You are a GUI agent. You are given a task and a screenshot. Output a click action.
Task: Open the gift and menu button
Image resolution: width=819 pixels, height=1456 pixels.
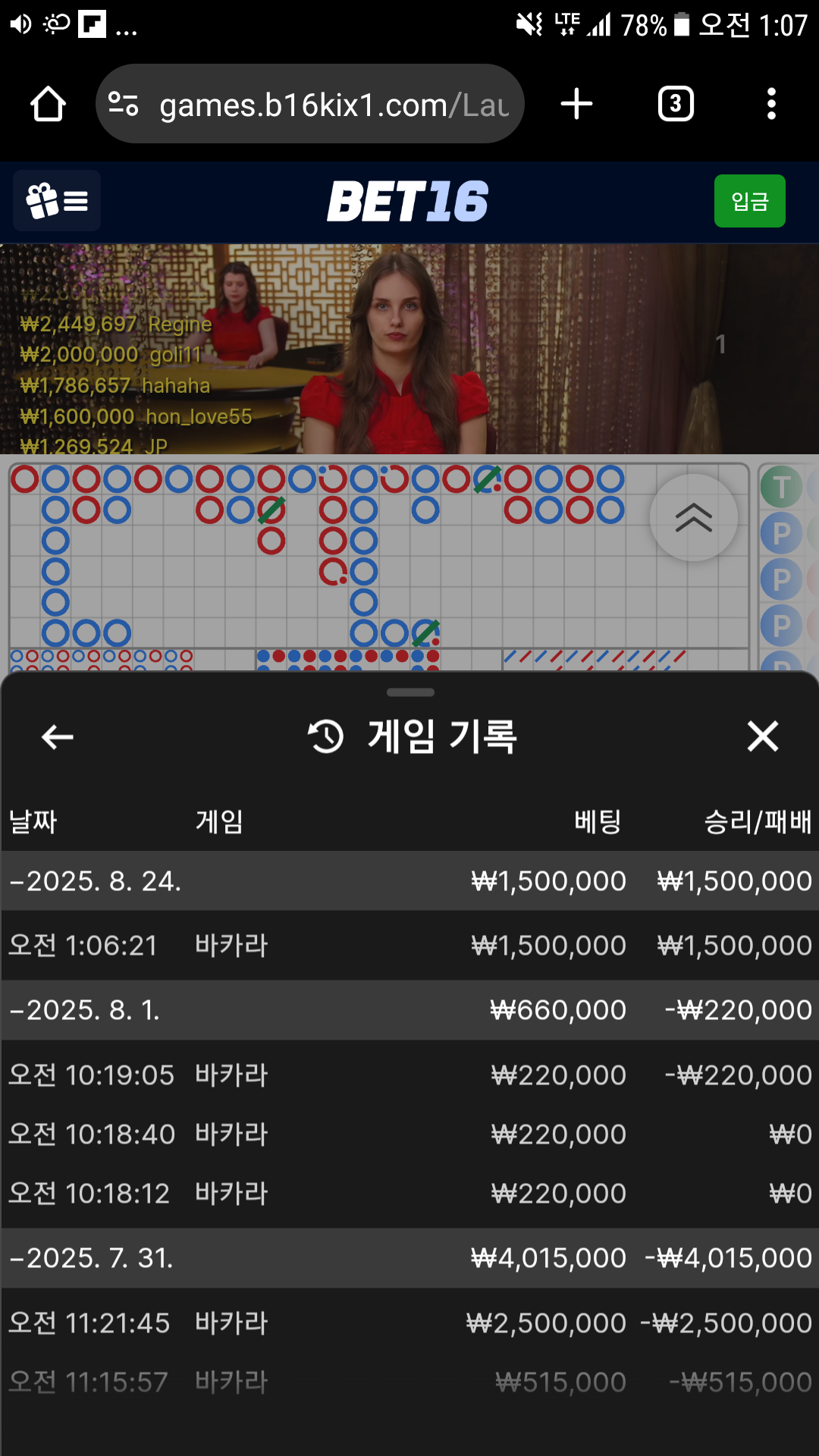click(x=57, y=201)
